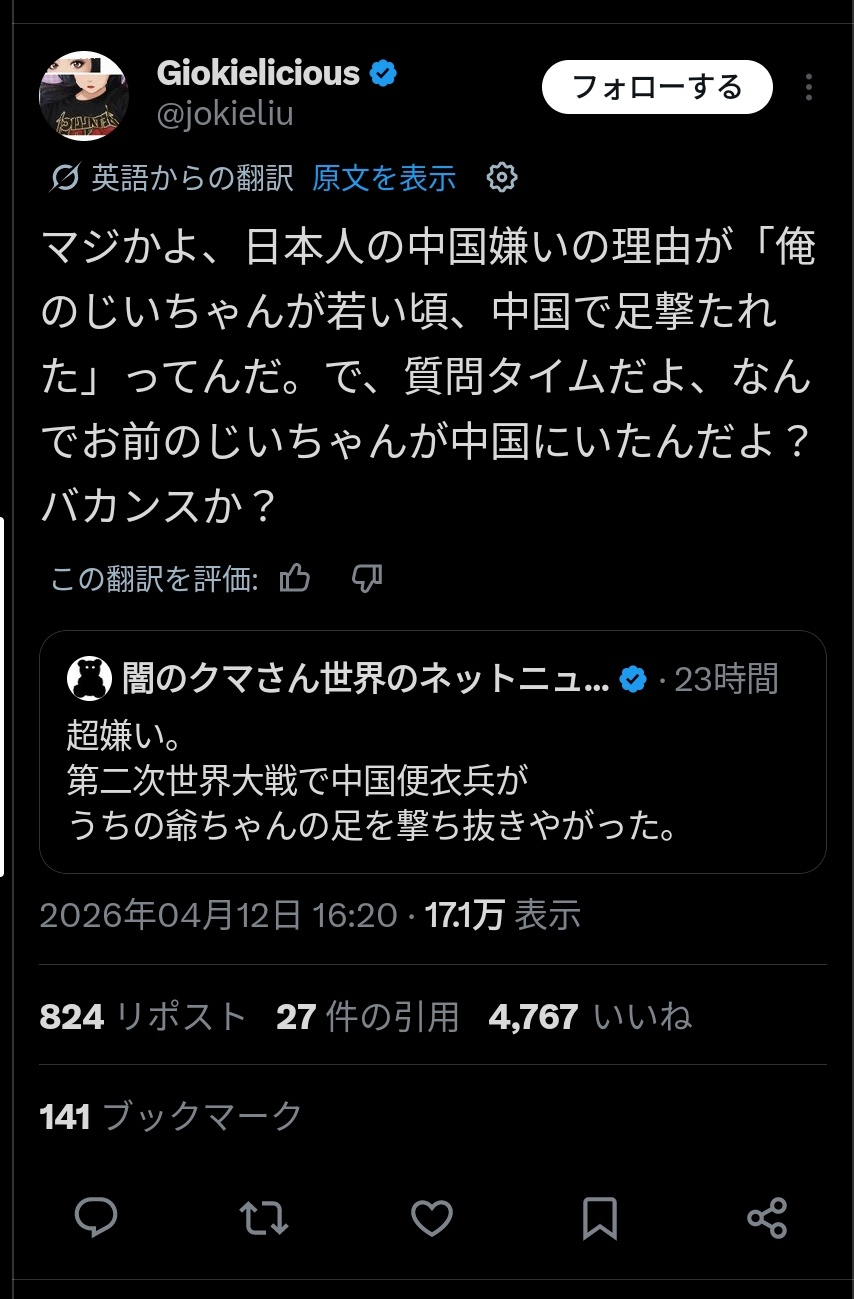View the 824 リポスト list
854x1299 pixels.
coord(142,1017)
